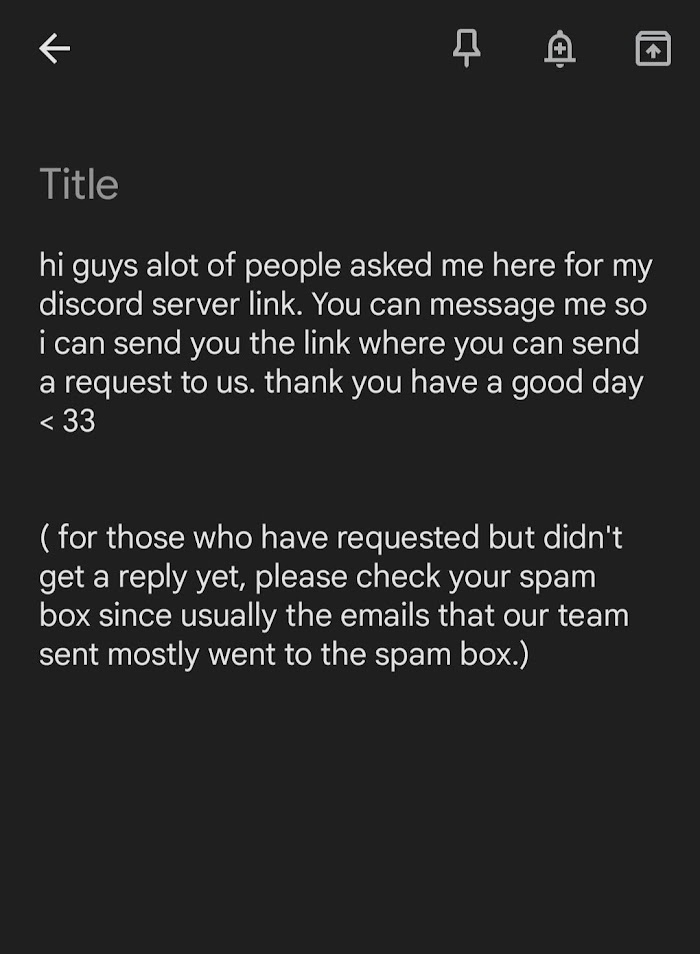
Task: Pin this note
Action: tap(466, 49)
